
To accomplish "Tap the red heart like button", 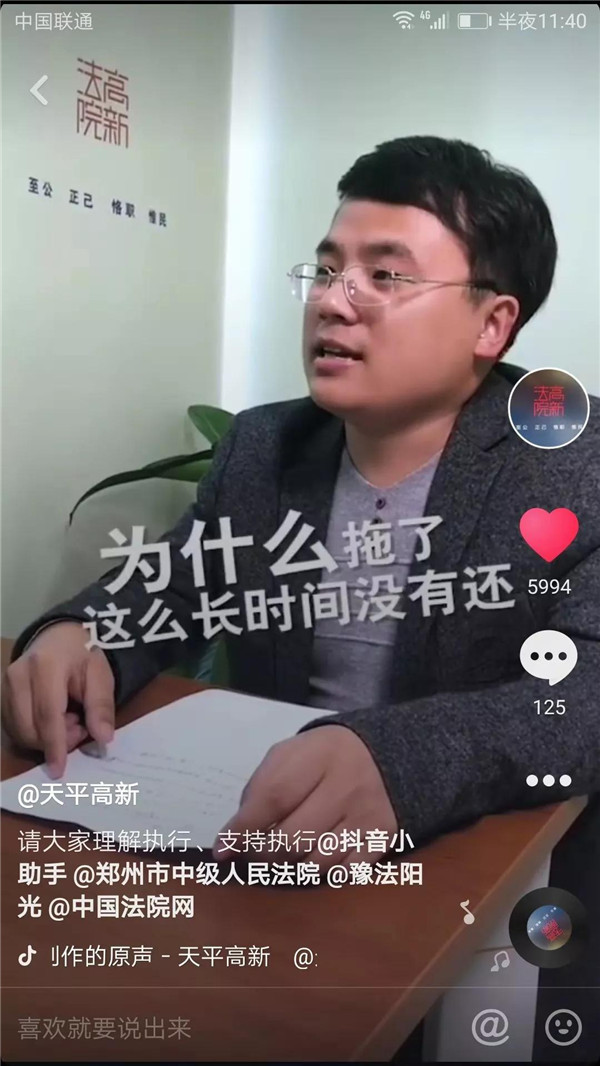I will 548,535.
